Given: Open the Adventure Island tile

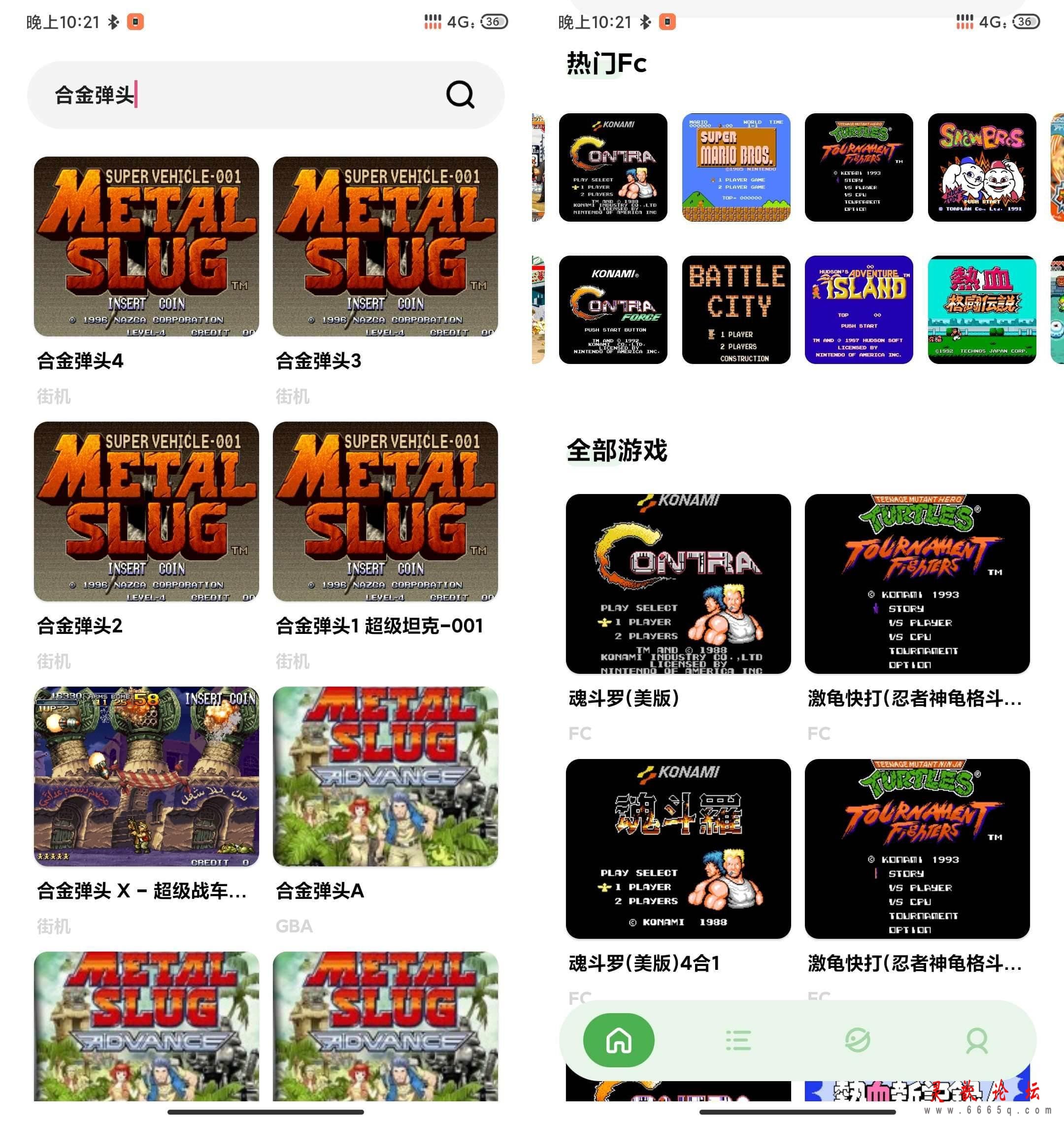Looking at the screenshot, I should [x=859, y=310].
